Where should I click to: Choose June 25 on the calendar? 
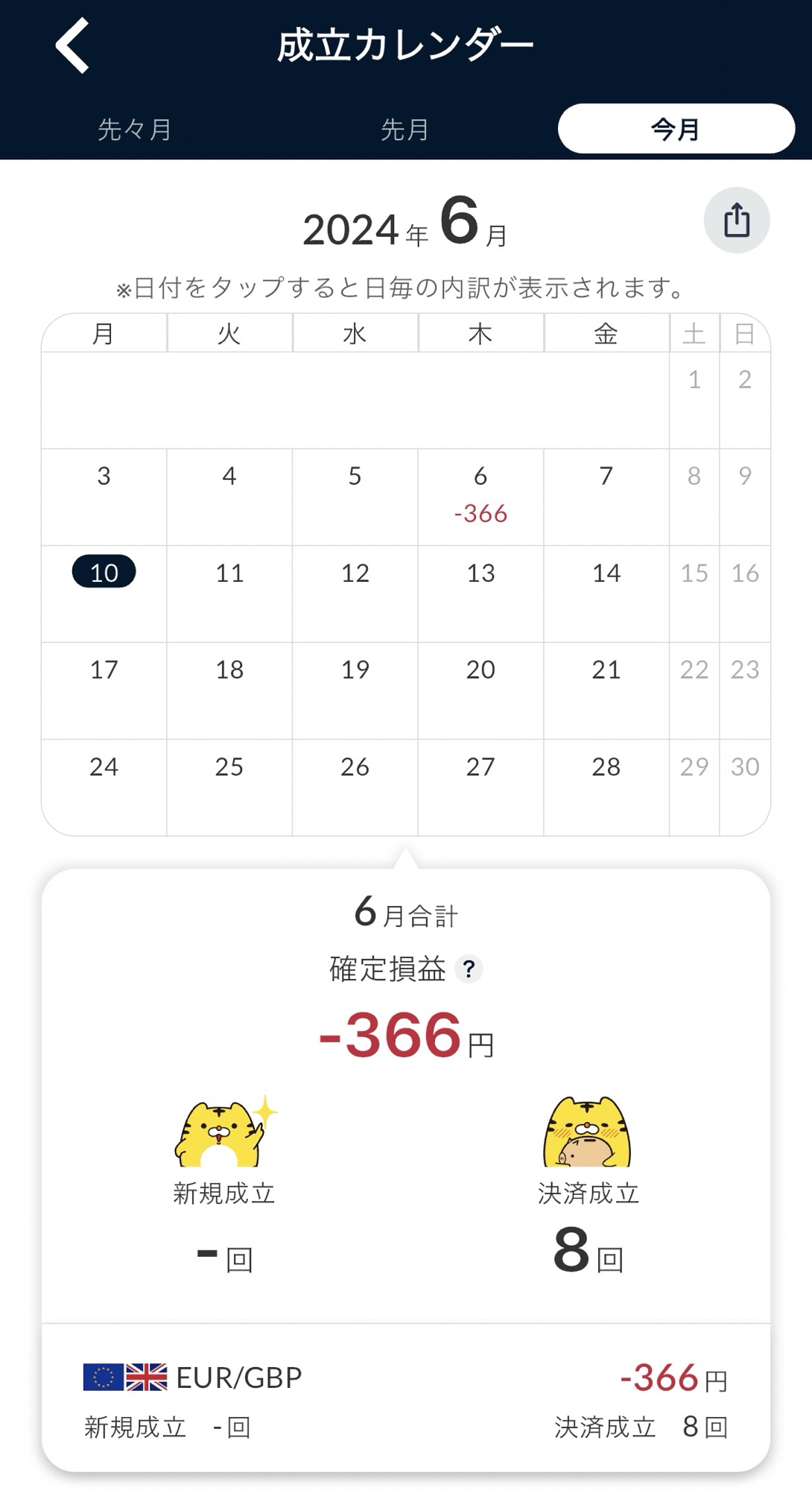coord(229,786)
